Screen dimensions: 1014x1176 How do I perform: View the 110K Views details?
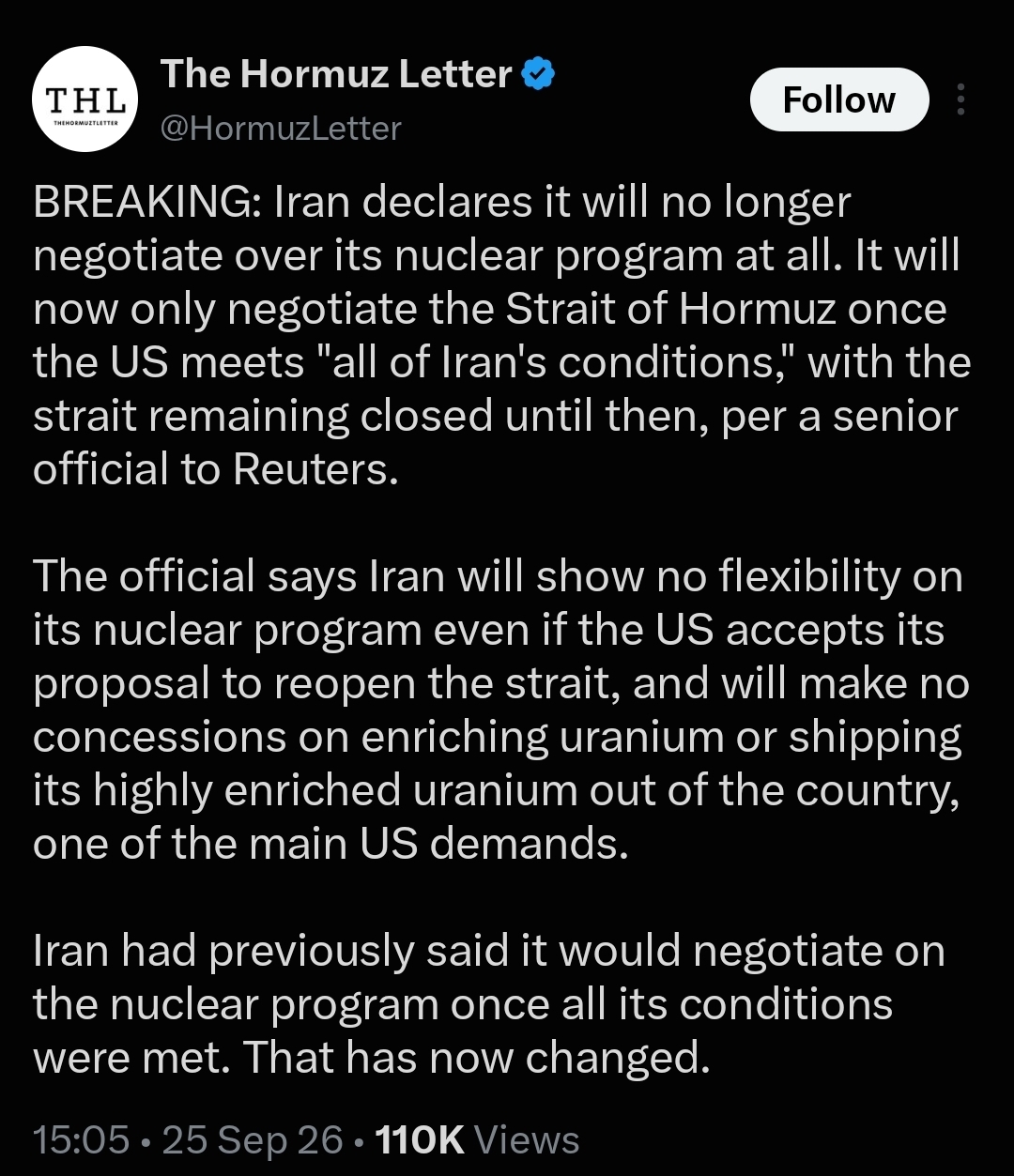[477, 1140]
